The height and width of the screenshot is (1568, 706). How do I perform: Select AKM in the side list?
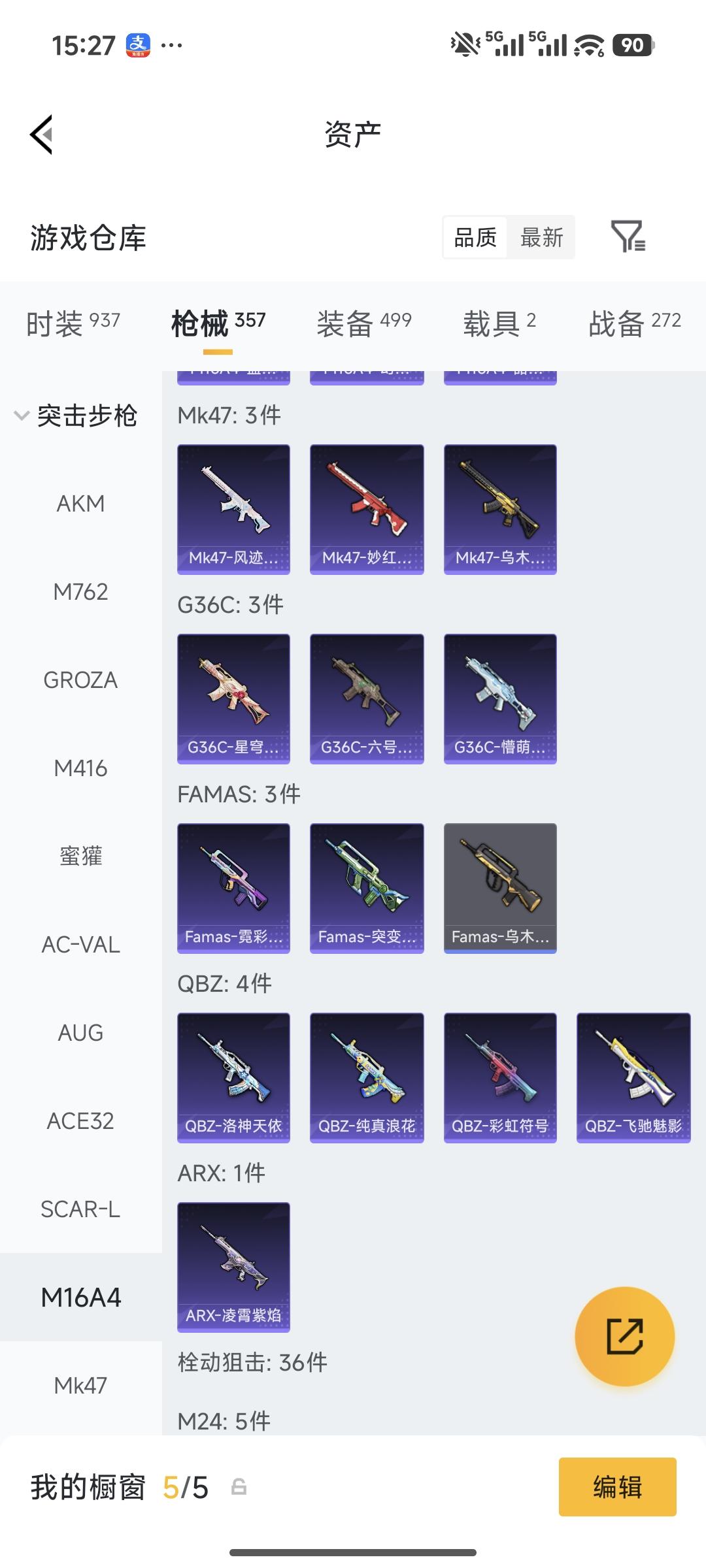tap(80, 504)
